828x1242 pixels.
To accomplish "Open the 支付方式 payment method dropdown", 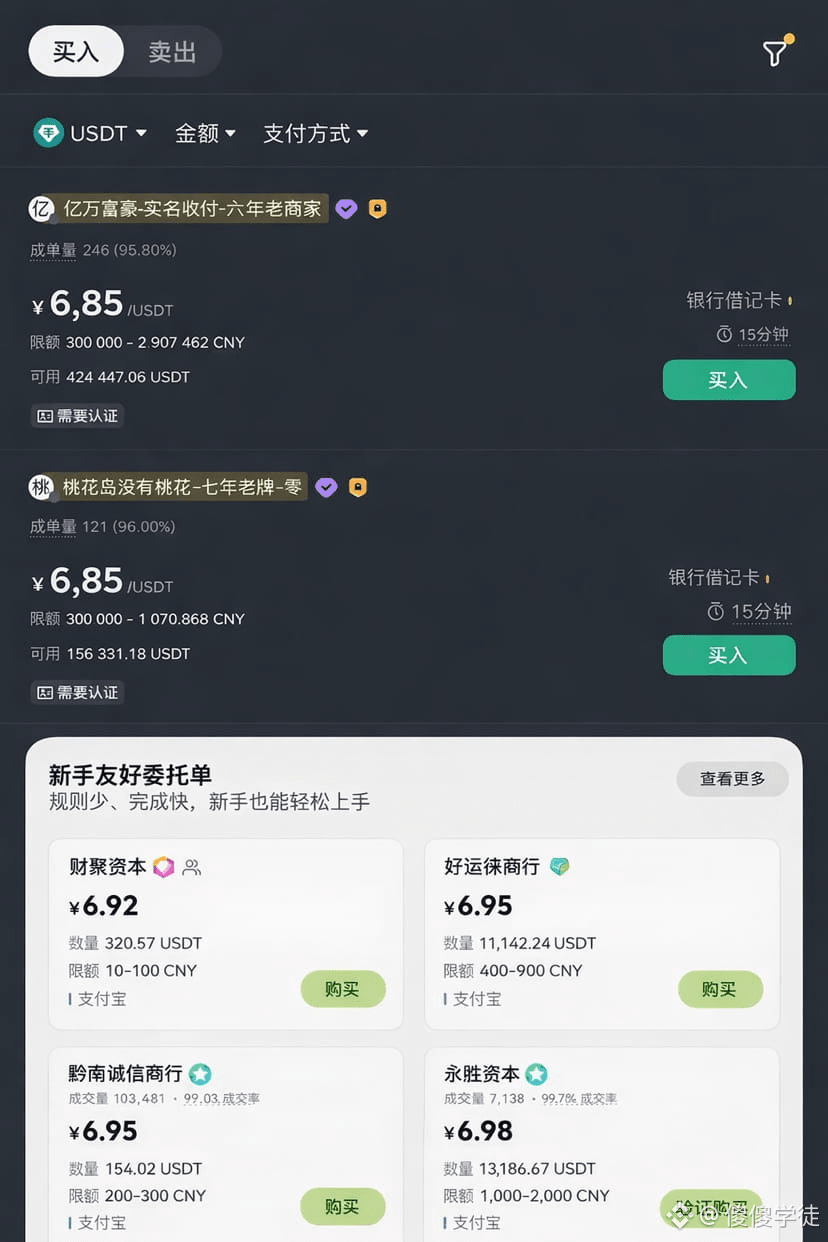I will click(x=315, y=131).
